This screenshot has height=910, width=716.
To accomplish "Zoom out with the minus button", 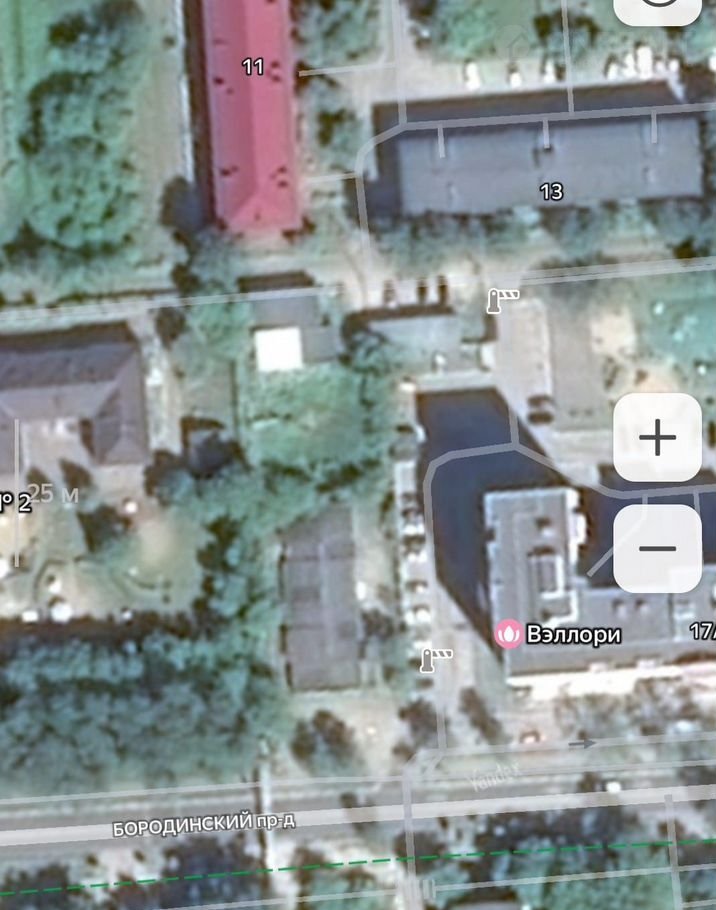I will click(x=657, y=548).
